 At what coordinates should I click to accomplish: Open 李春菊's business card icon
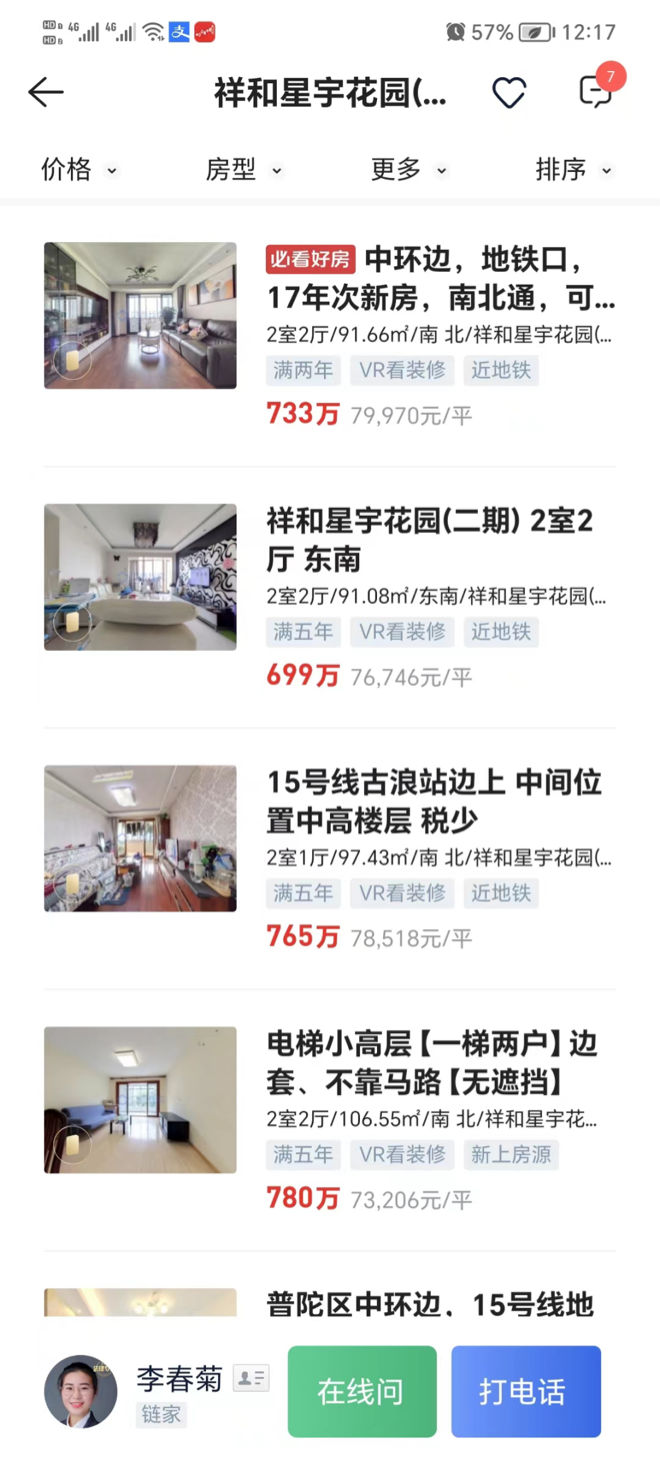tap(250, 1378)
